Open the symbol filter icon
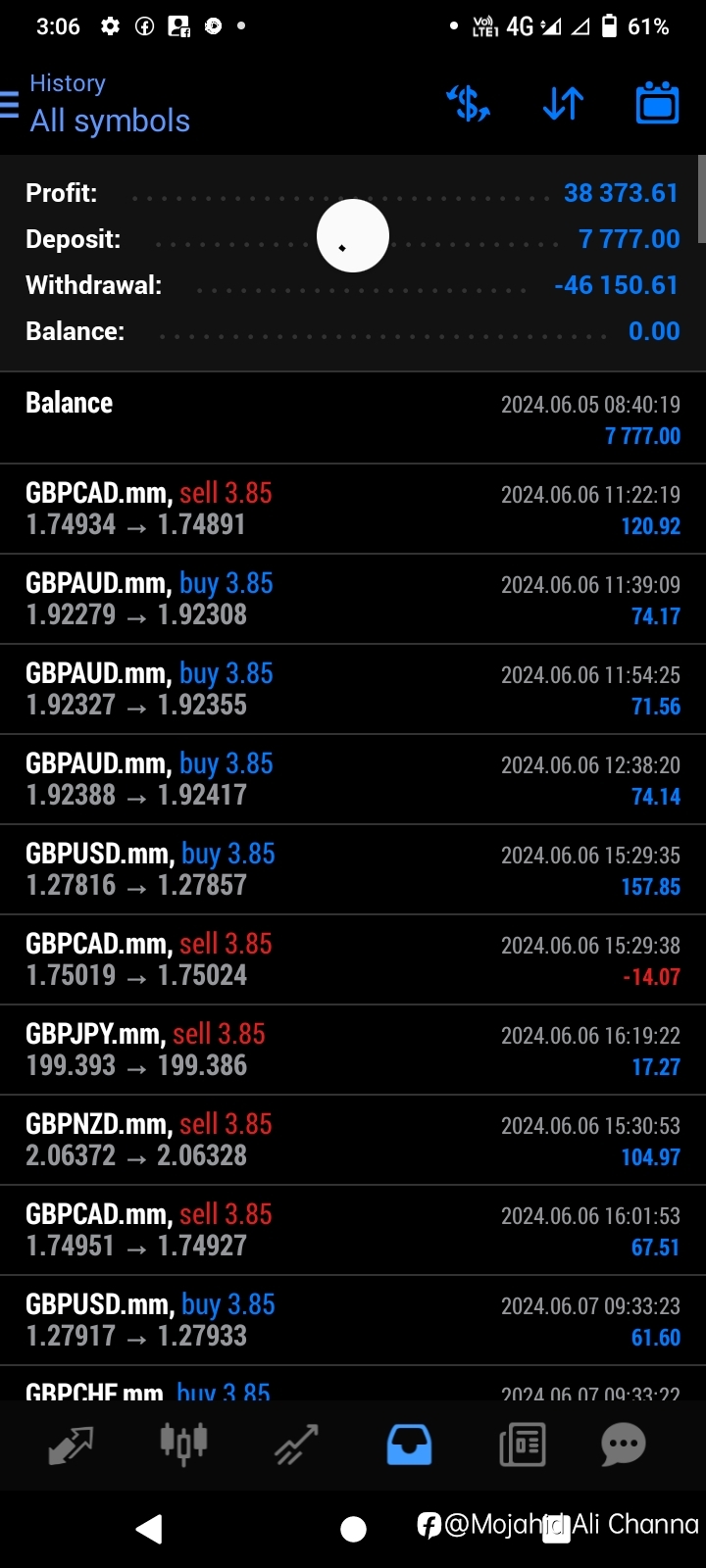706x1568 pixels. pos(469,103)
